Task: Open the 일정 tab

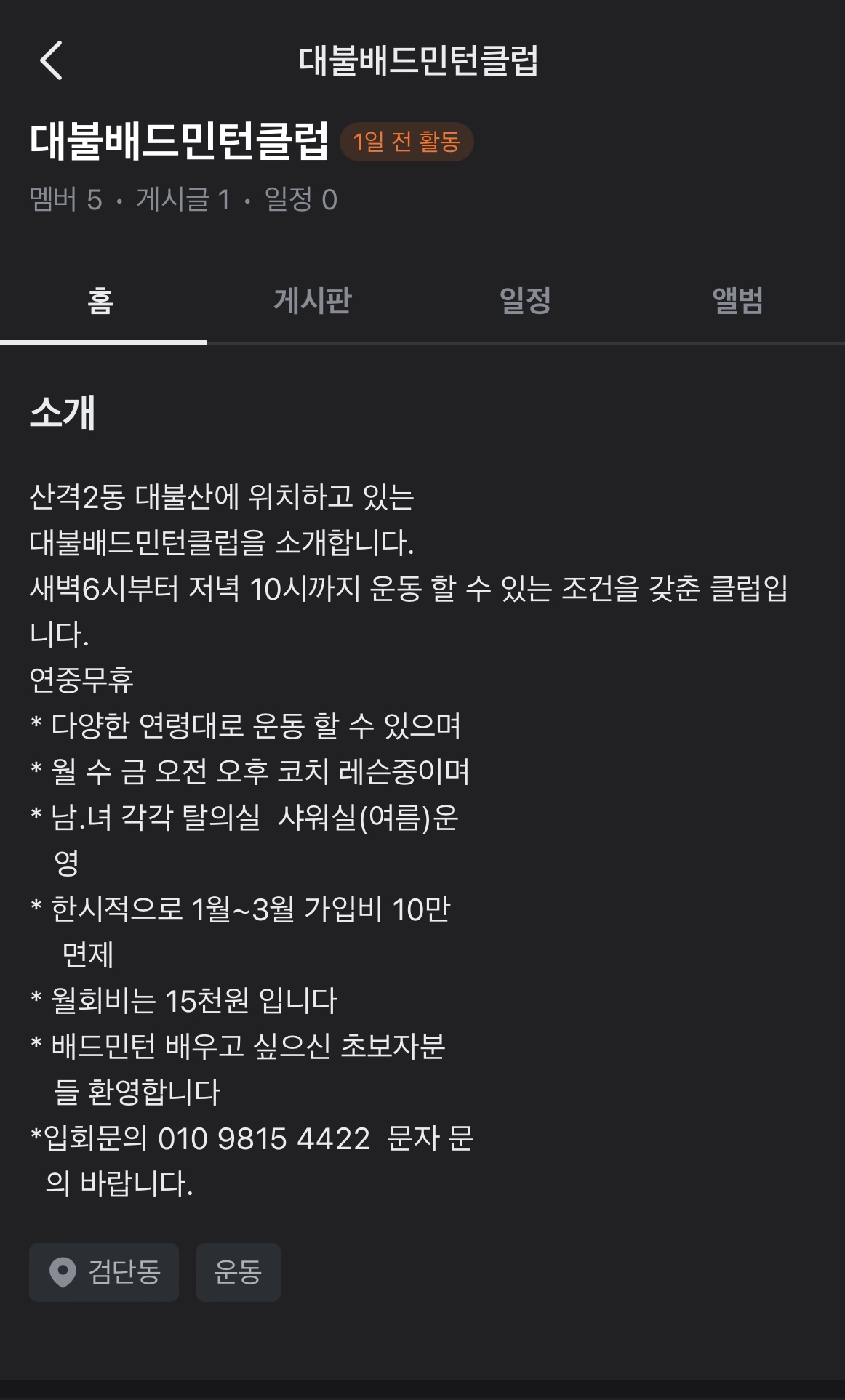Action: click(525, 300)
